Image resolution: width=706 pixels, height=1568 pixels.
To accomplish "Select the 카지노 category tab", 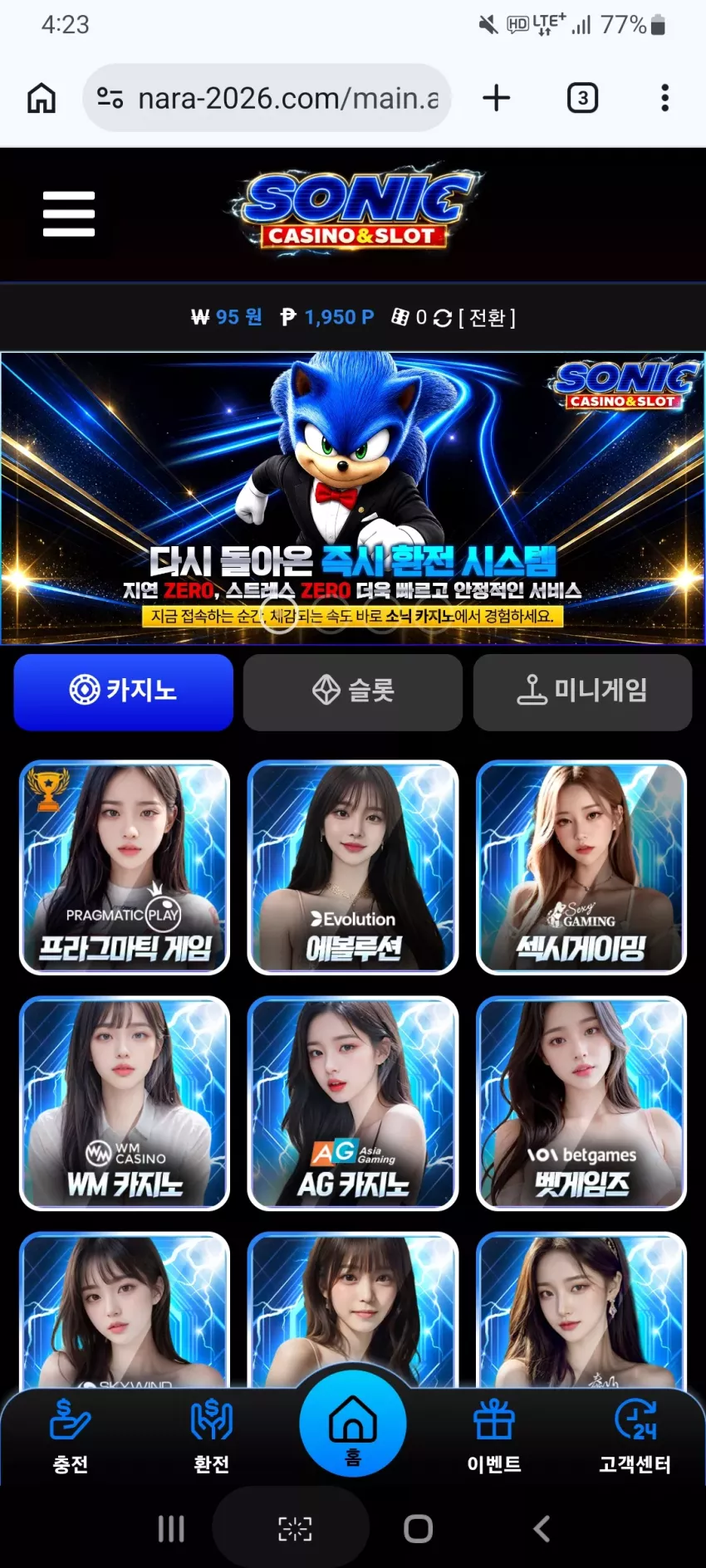I will coord(124,691).
